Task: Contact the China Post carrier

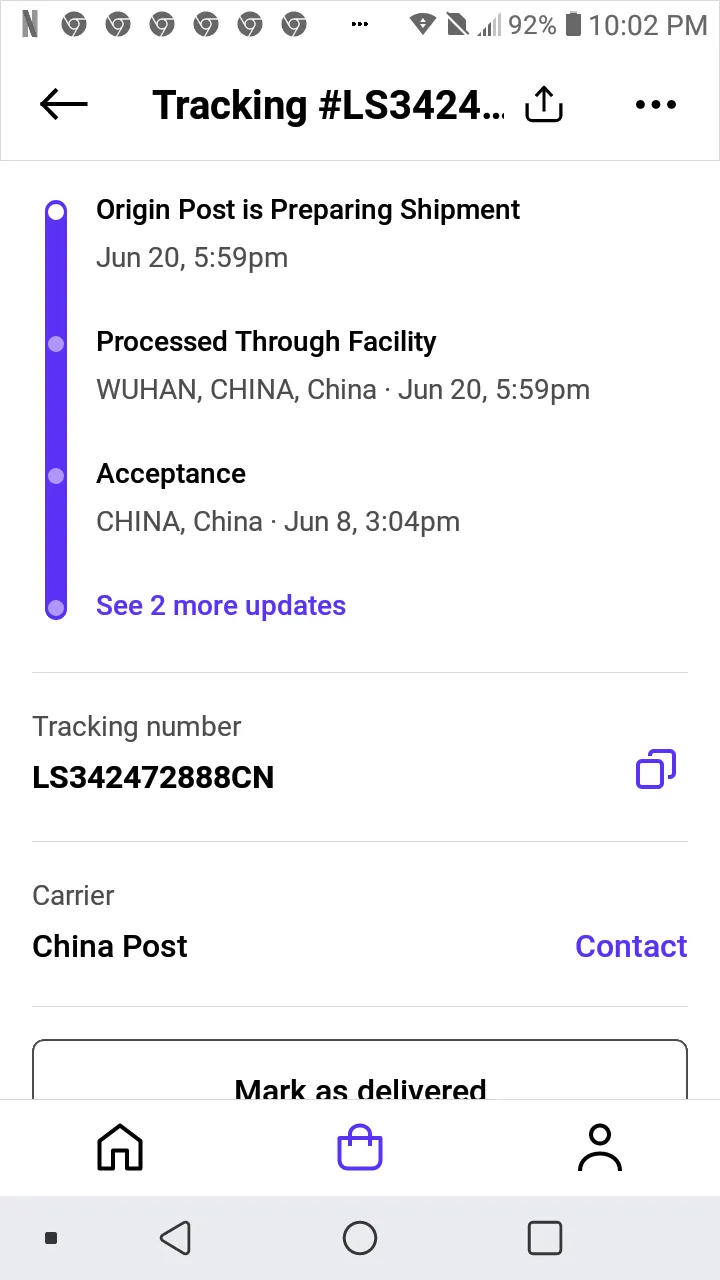Action: (631, 946)
